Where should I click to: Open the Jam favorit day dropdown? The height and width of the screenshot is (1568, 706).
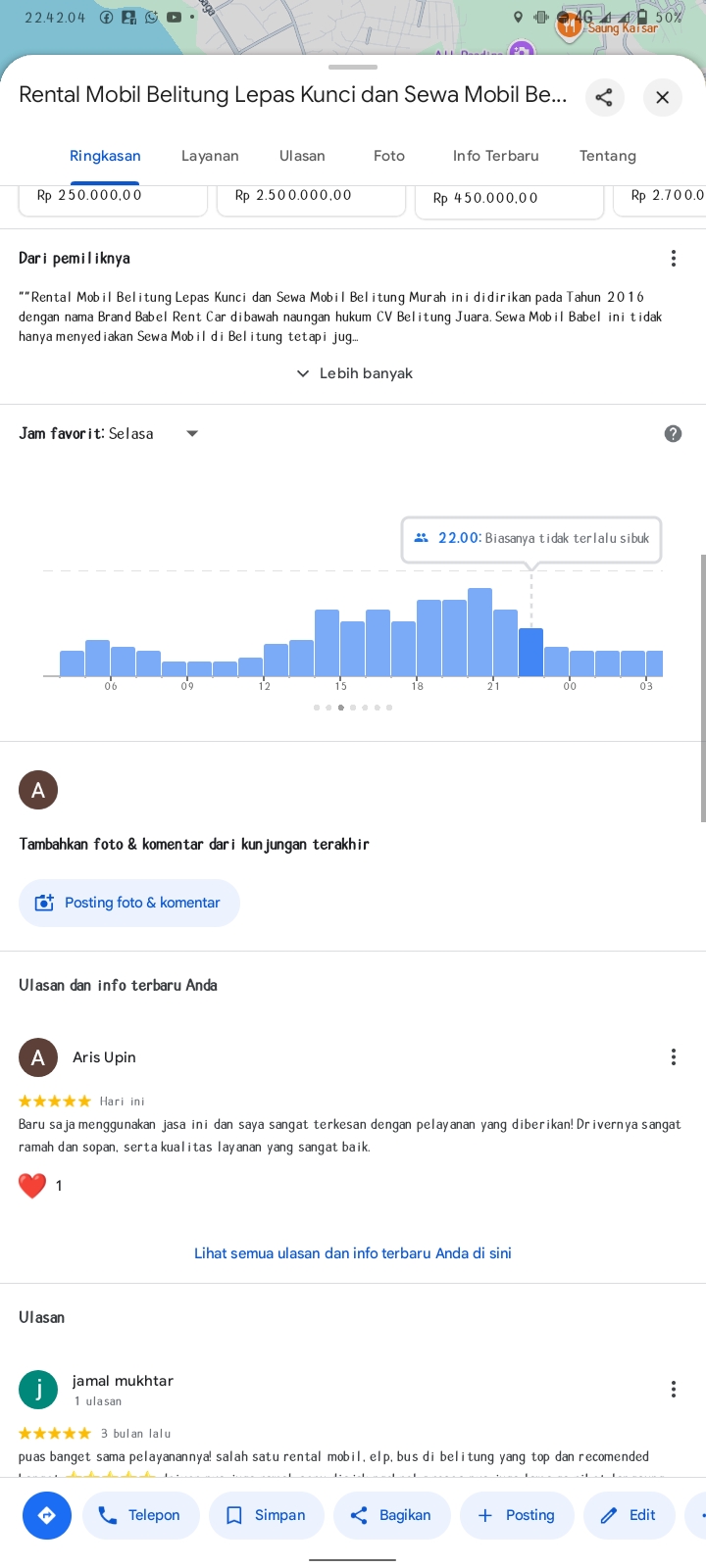[x=192, y=433]
